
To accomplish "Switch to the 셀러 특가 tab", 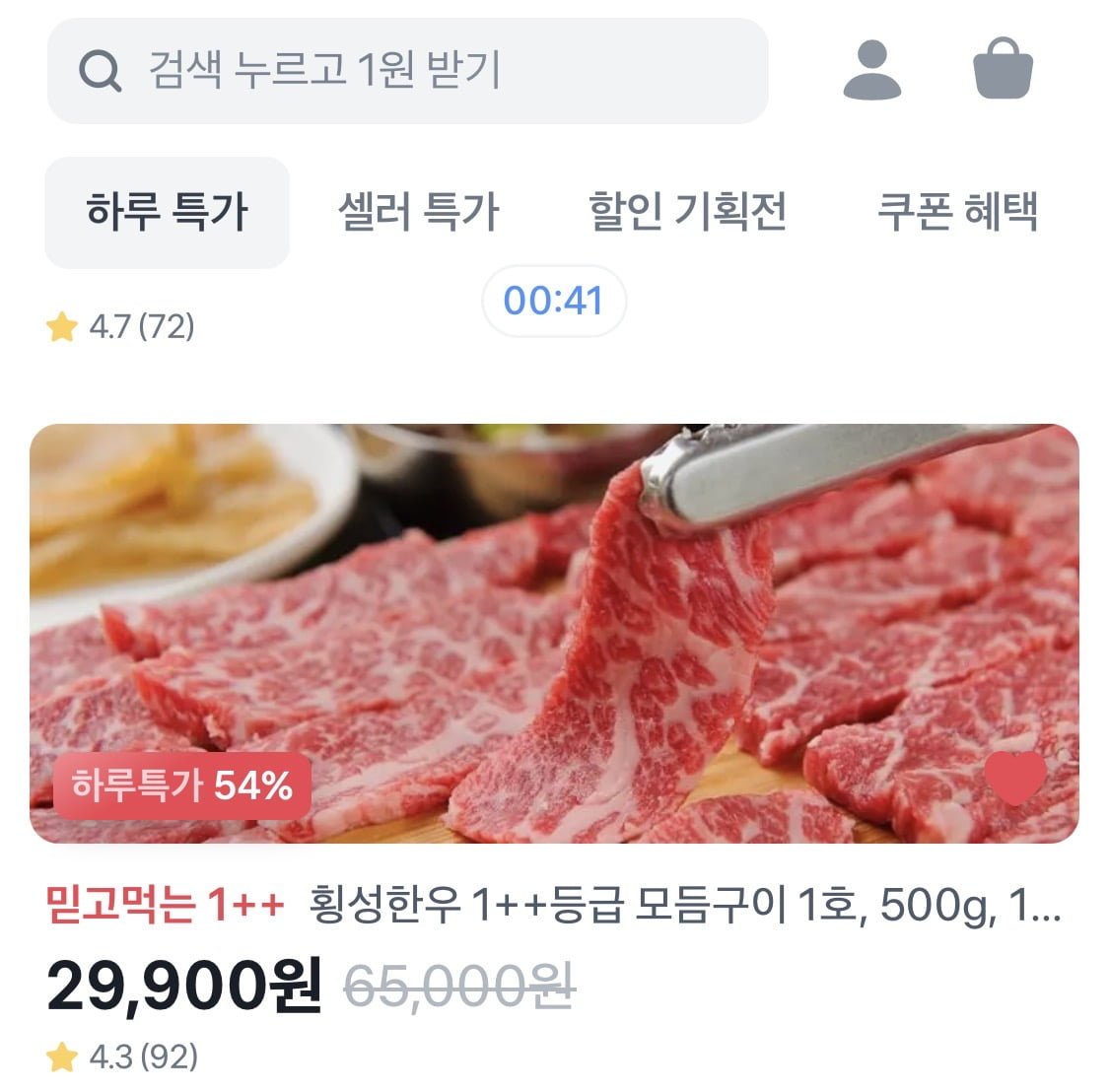I will 418,212.
